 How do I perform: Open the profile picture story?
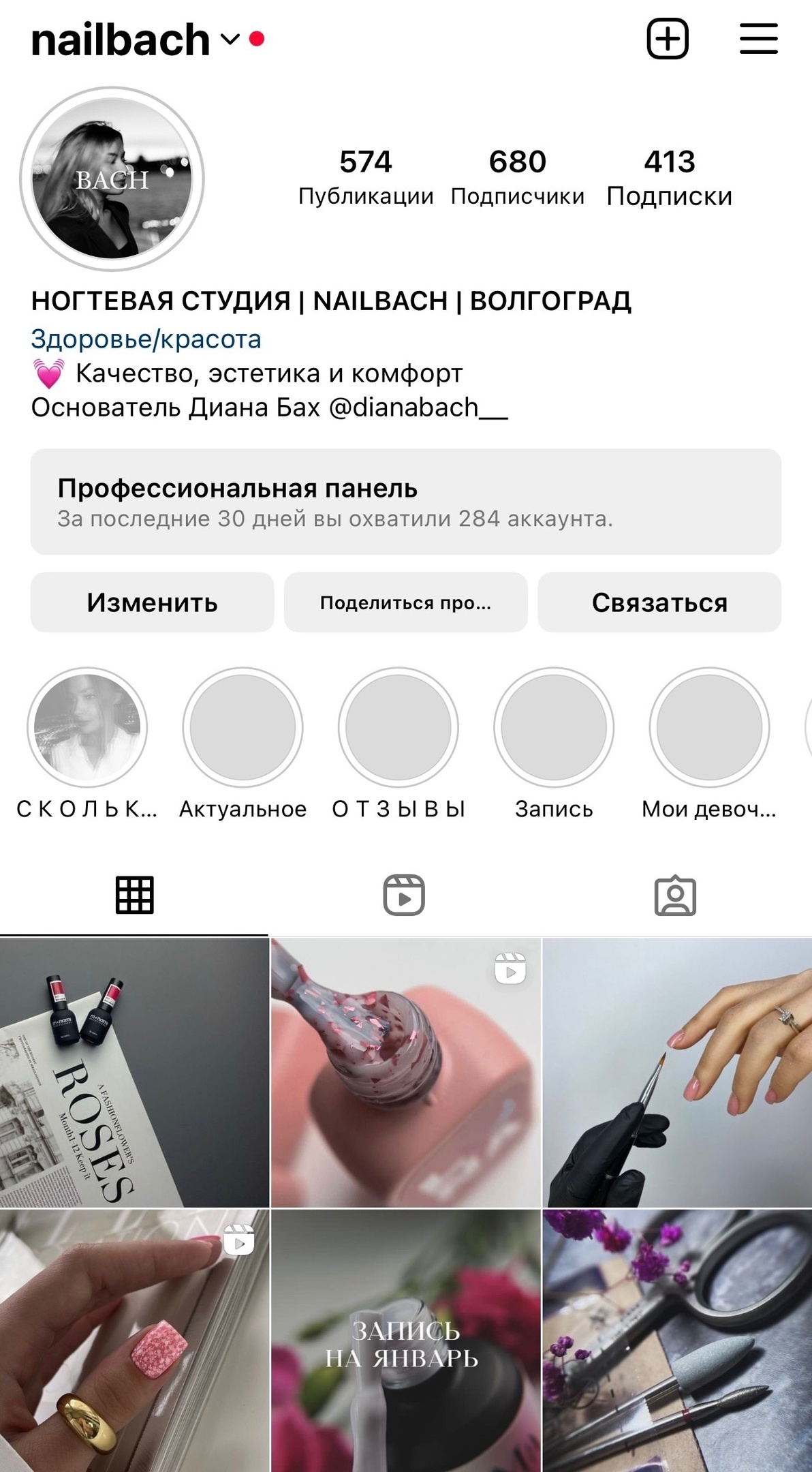[x=112, y=179]
